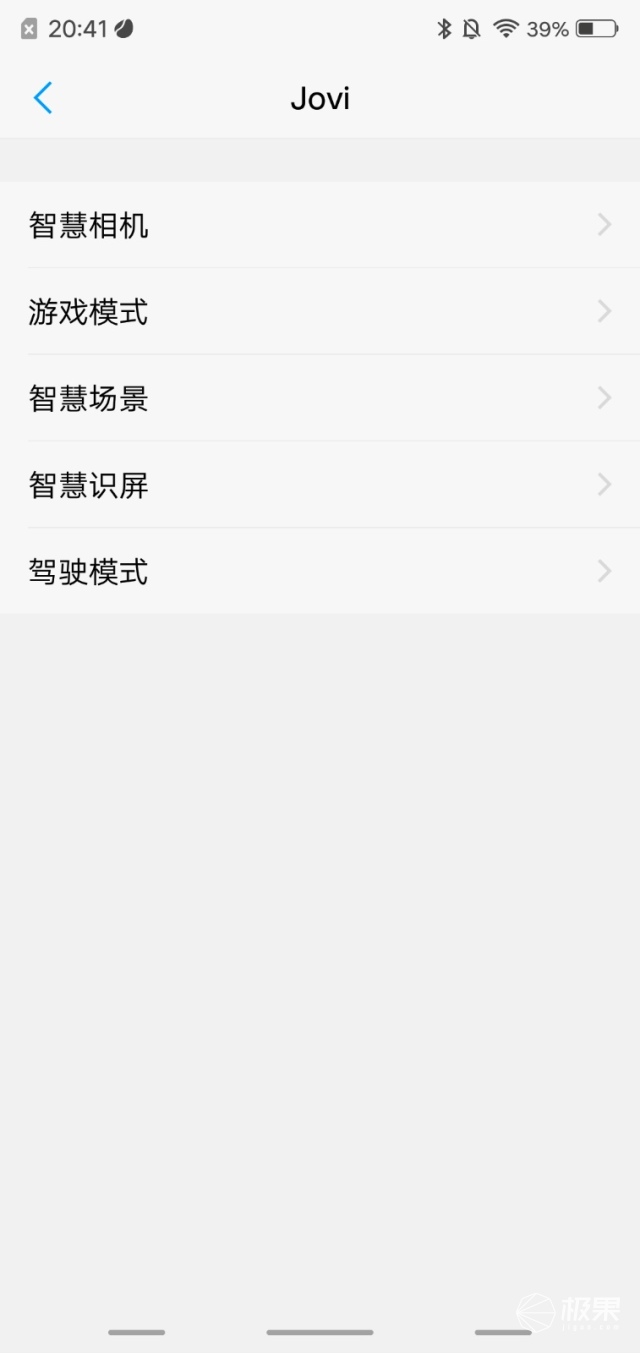Open the 智慧场景 row
This screenshot has width=640, height=1353.
[320, 399]
